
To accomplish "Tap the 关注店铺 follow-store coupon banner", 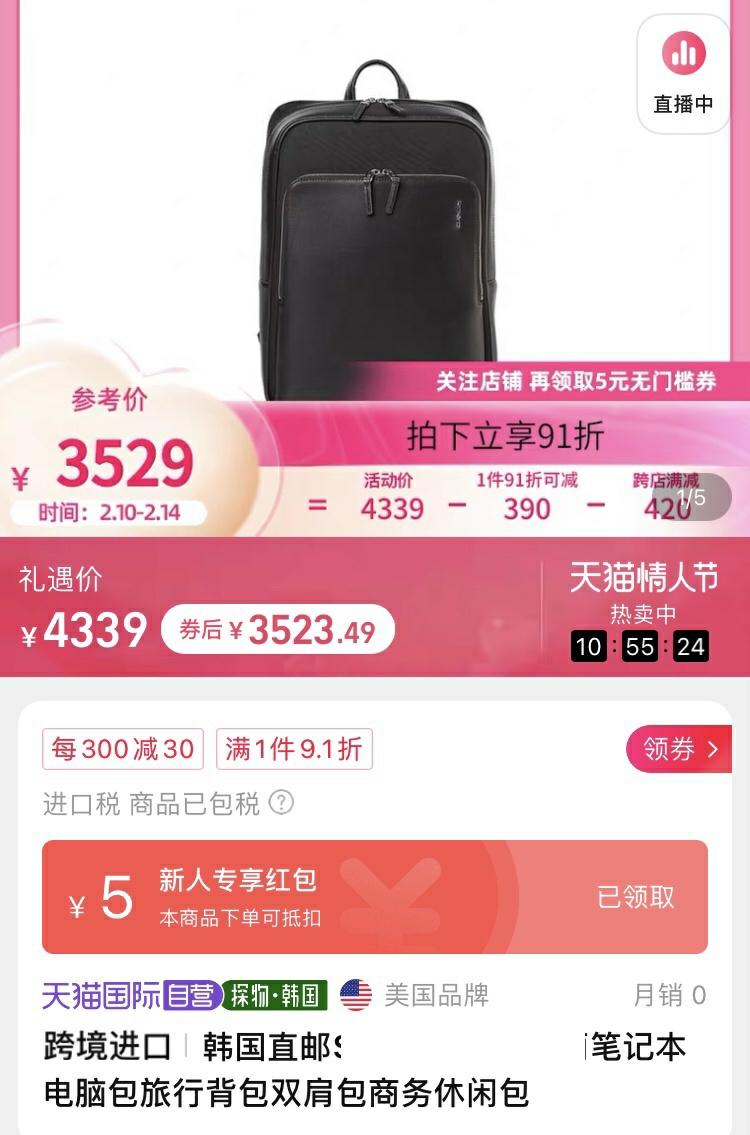I will pos(575,381).
